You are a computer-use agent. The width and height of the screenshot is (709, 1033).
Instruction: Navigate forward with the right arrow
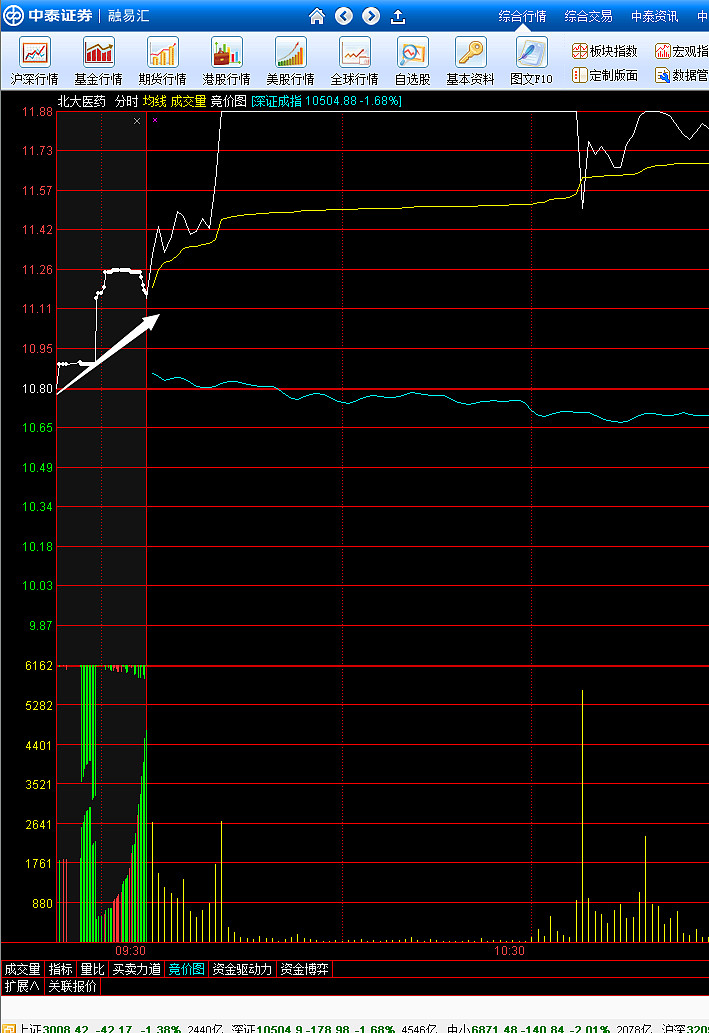371,16
